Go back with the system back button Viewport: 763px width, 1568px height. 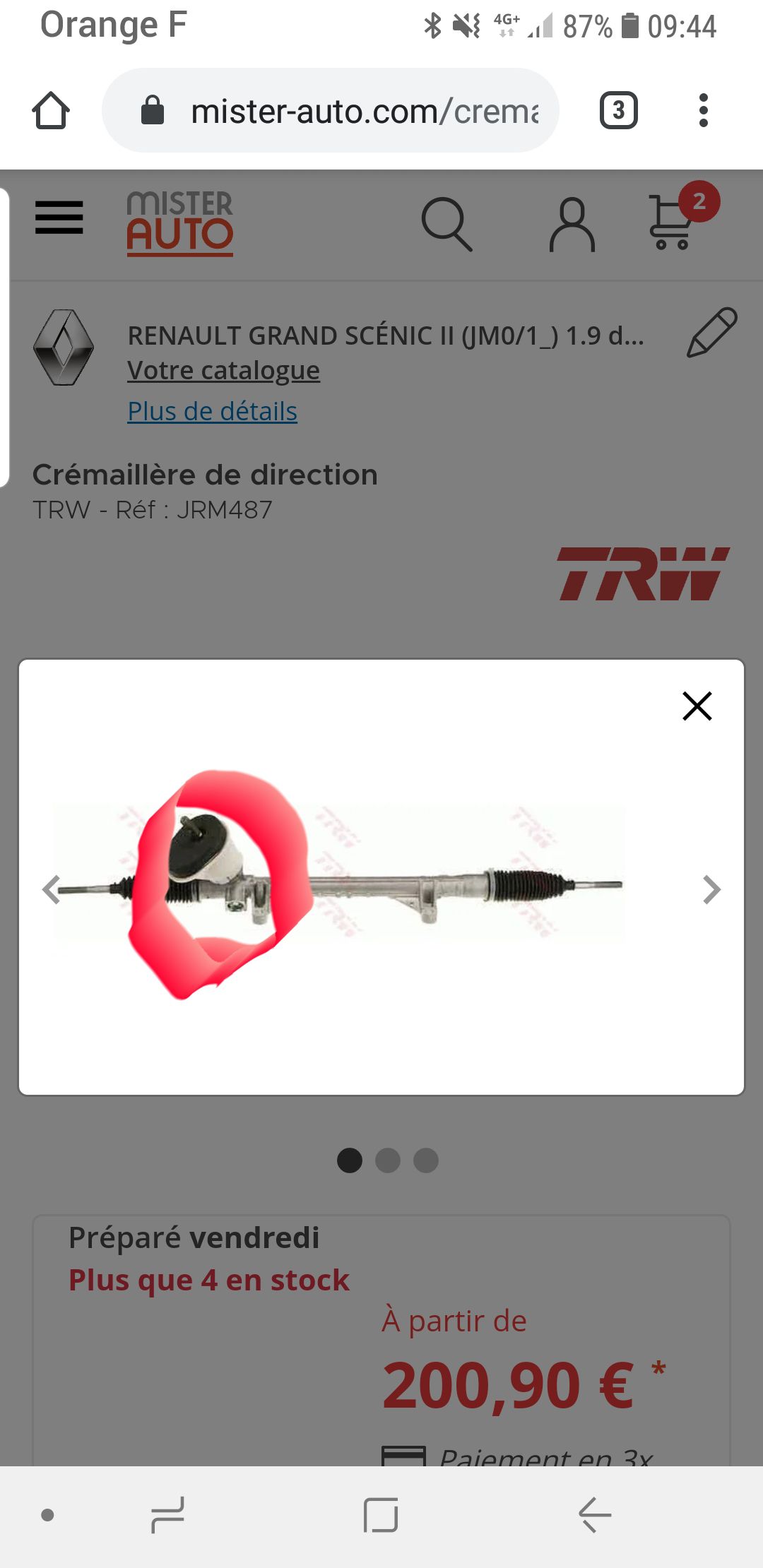click(594, 1515)
